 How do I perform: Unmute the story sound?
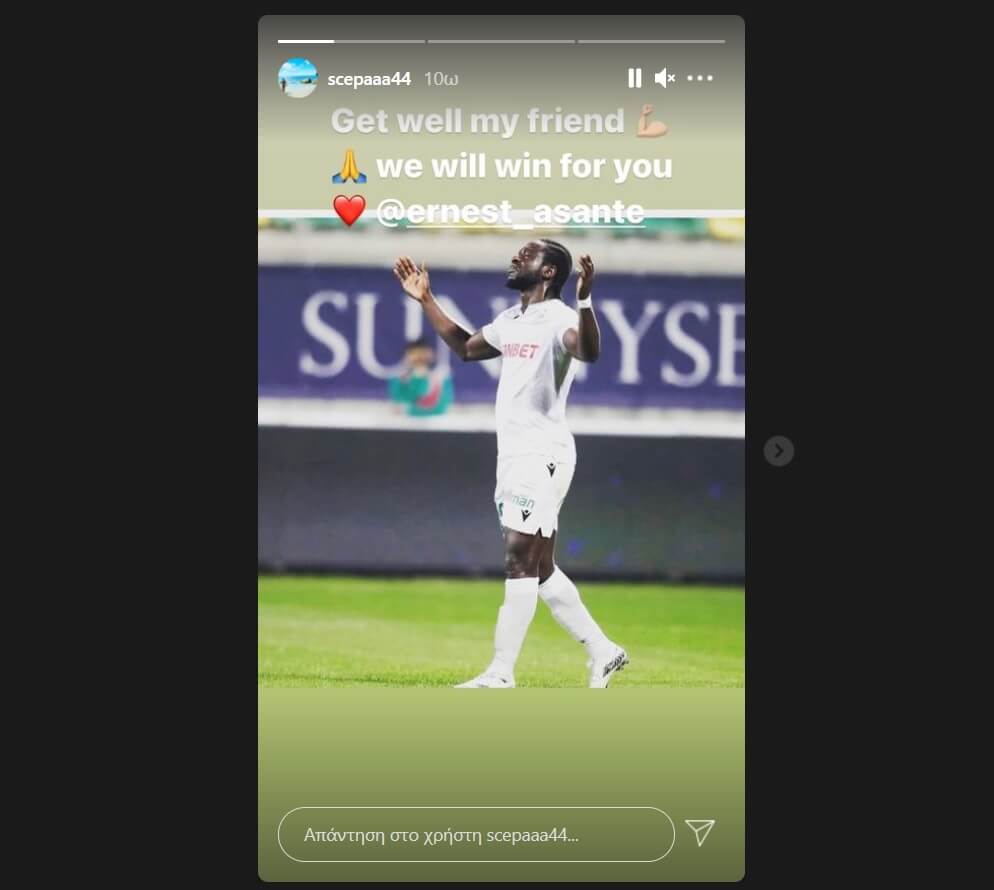click(665, 78)
